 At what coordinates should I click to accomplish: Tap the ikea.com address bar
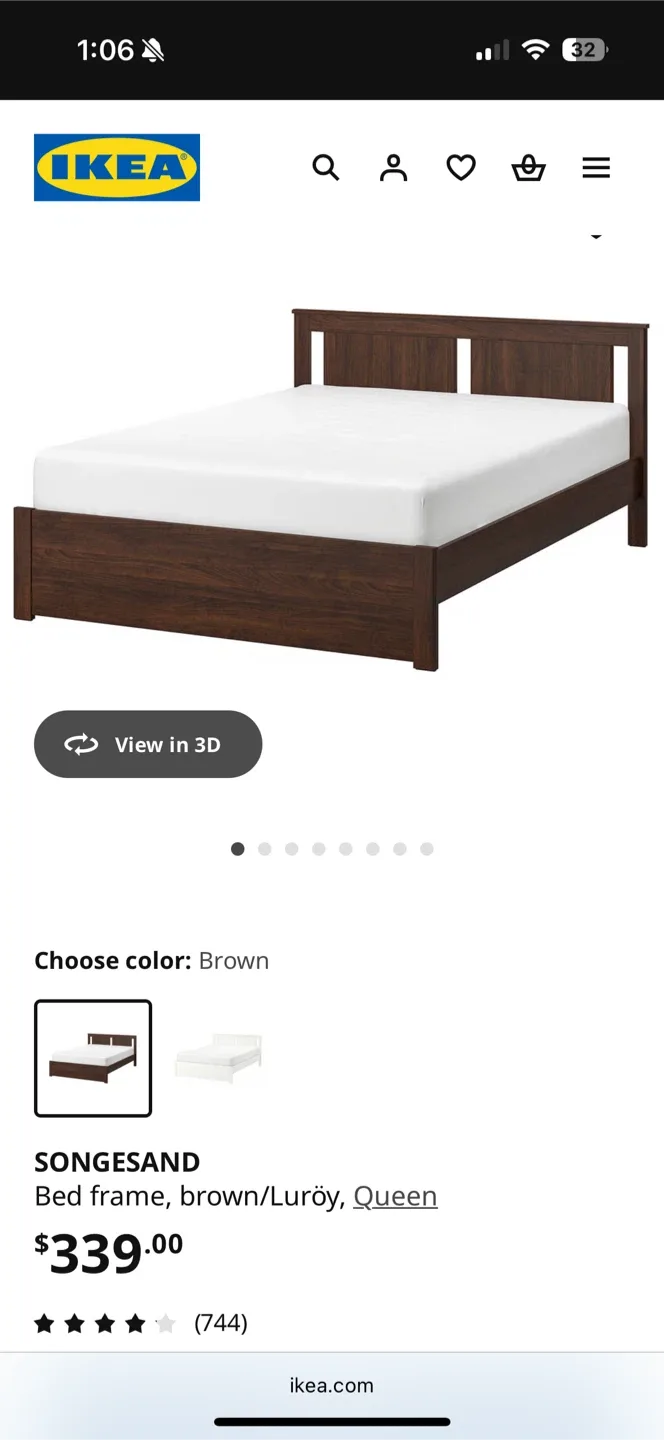(x=332, y=1385)
